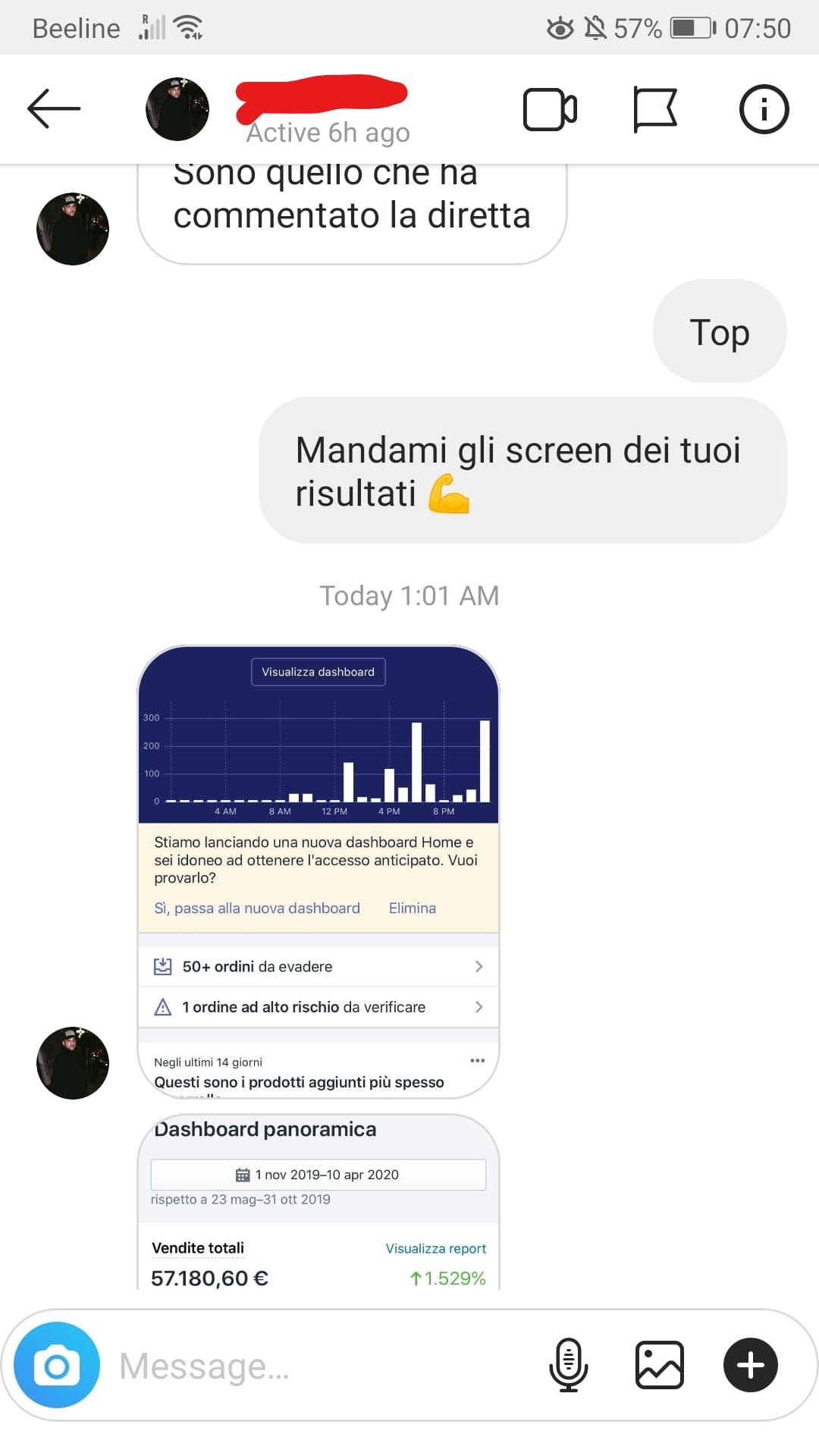Flag this conversation
The width and height of the screenshot is (819, 1456).
pos(655,109)
